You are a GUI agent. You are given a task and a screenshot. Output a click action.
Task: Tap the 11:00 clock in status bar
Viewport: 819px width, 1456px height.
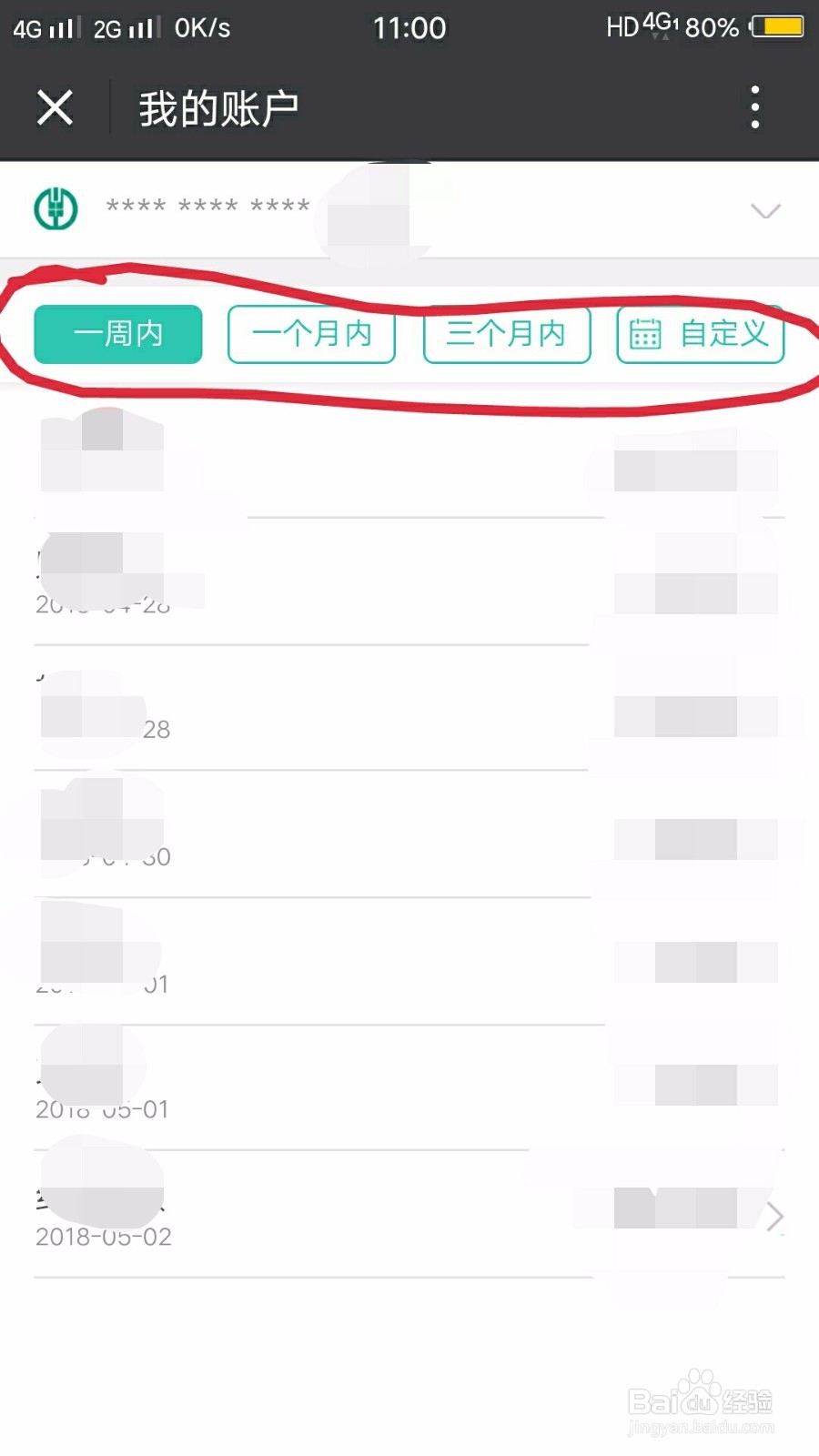(409, 27)
